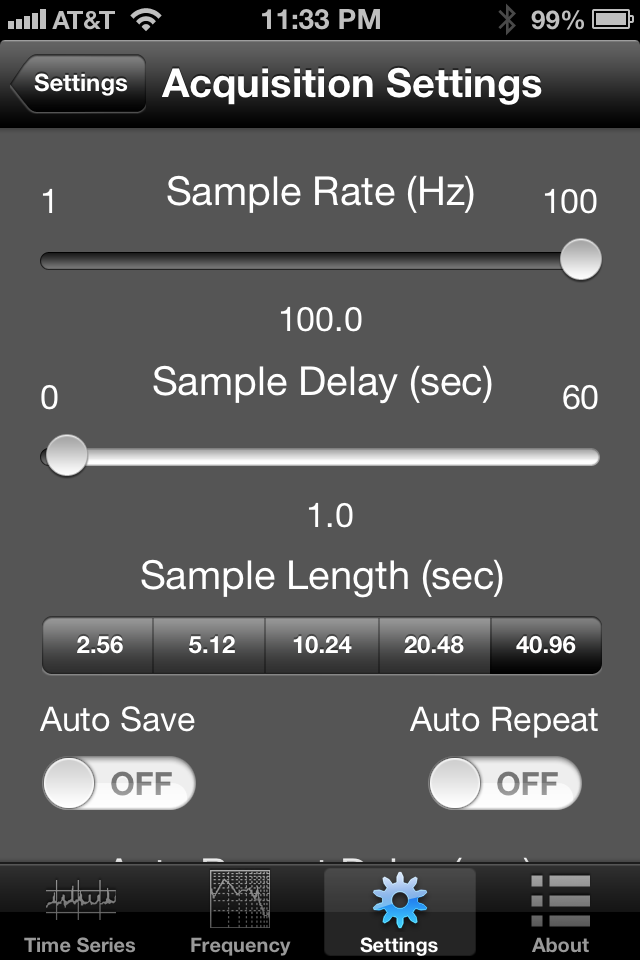The width and height of the screenshot is (640, 960).
Task: Enable the Auto Save switch
Action: point(118,783)
